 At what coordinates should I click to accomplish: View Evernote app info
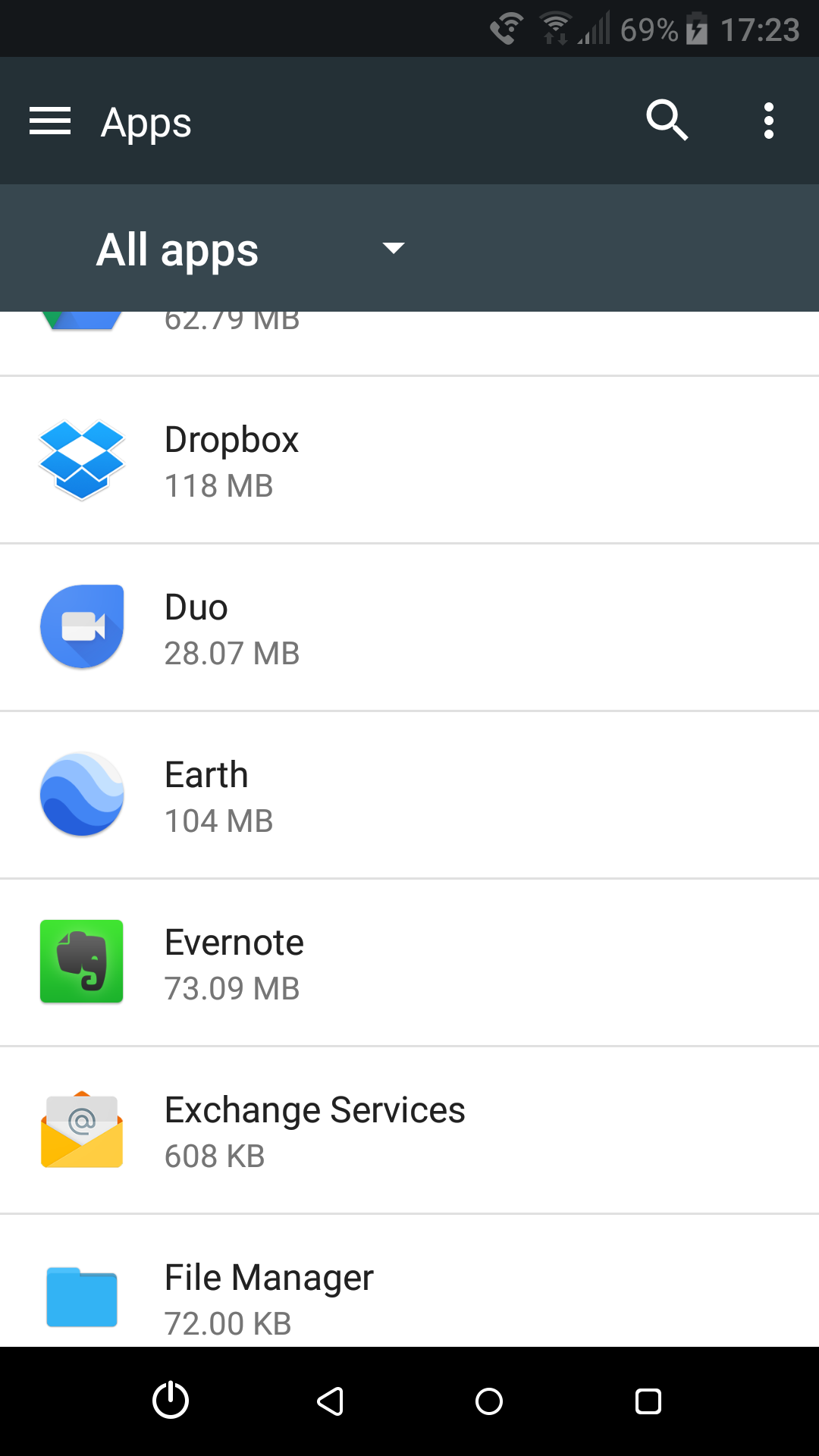click(x=409, y=963)
